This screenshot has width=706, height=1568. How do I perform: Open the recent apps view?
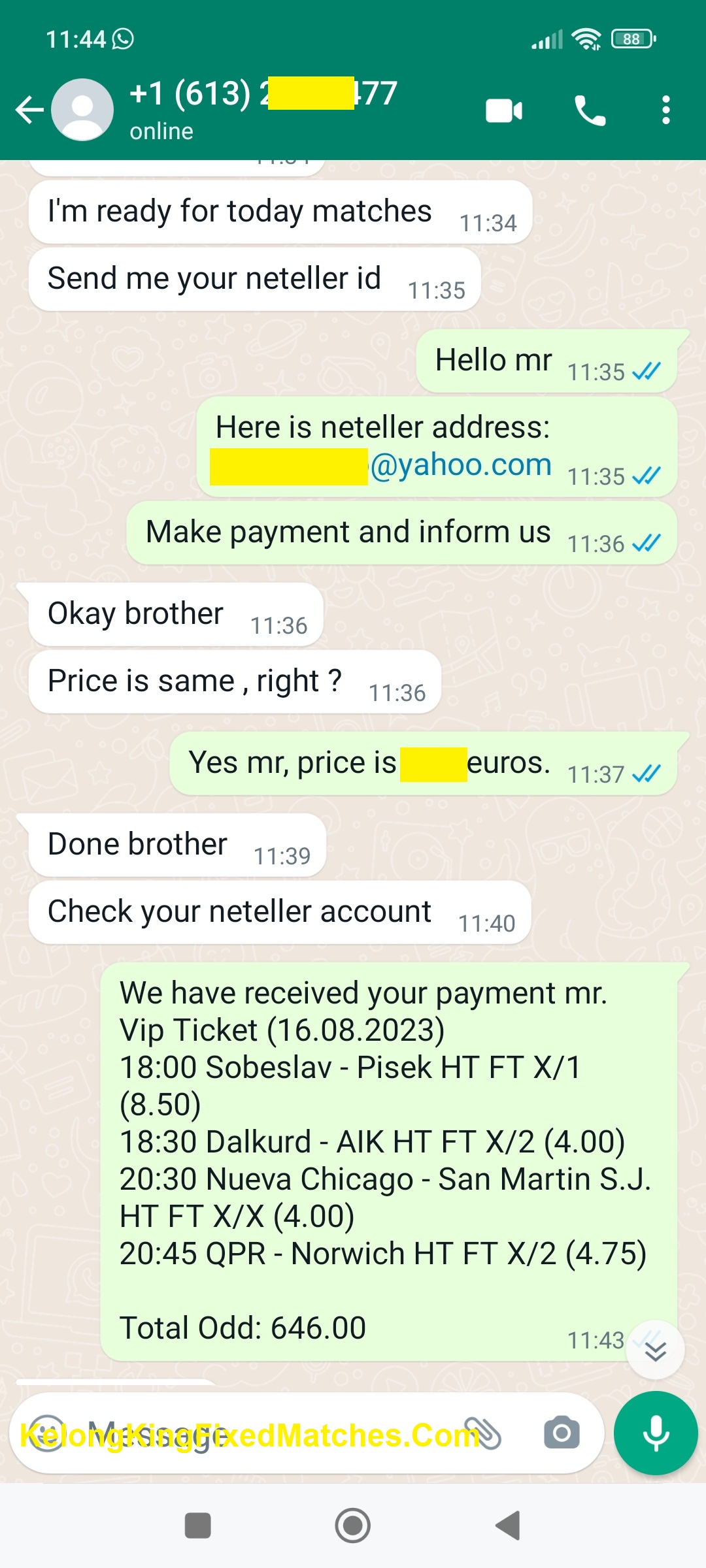[197, 1526]
